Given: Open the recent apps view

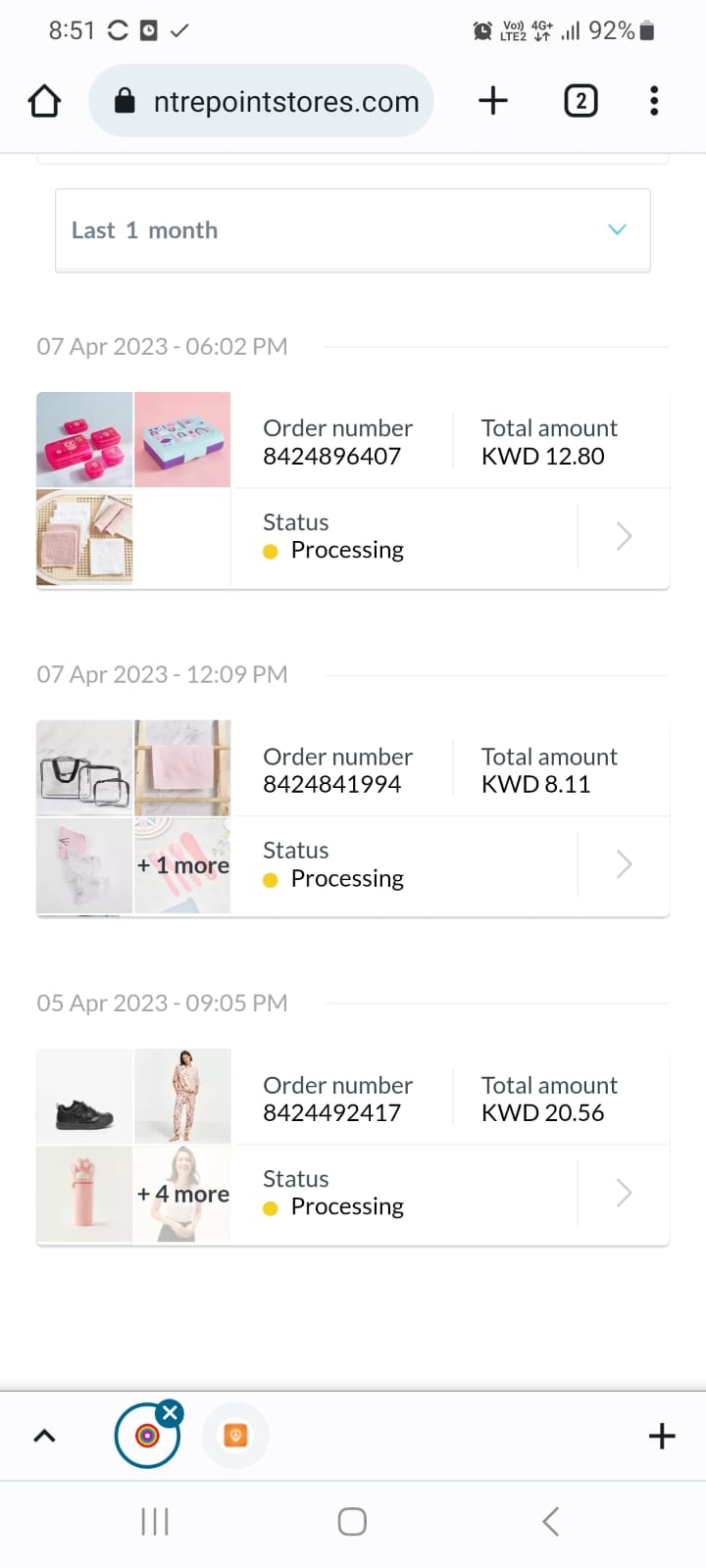Looking at the screenshot, I should (x=155, y=1522).
